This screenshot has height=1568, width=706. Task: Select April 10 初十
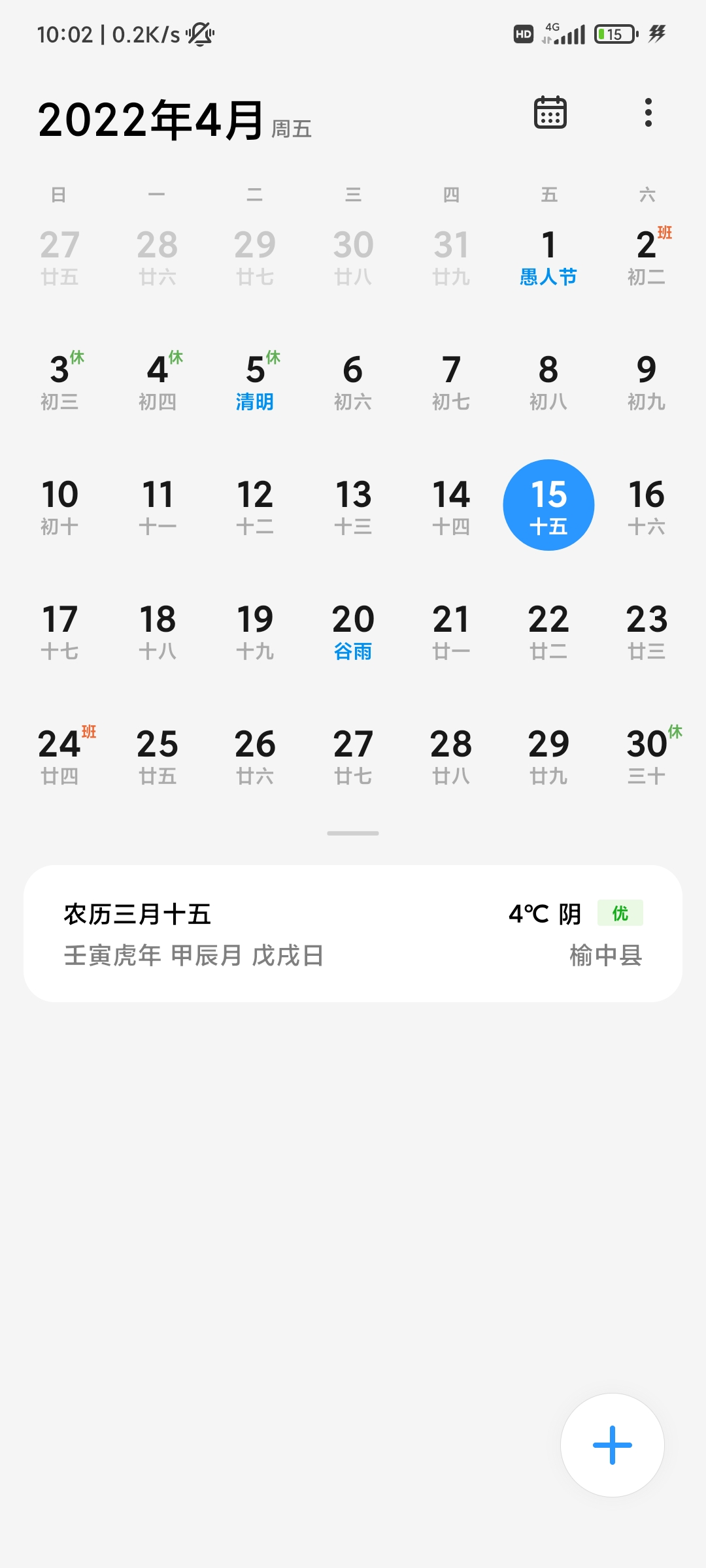pyautogui.click(x=59, y=507)
